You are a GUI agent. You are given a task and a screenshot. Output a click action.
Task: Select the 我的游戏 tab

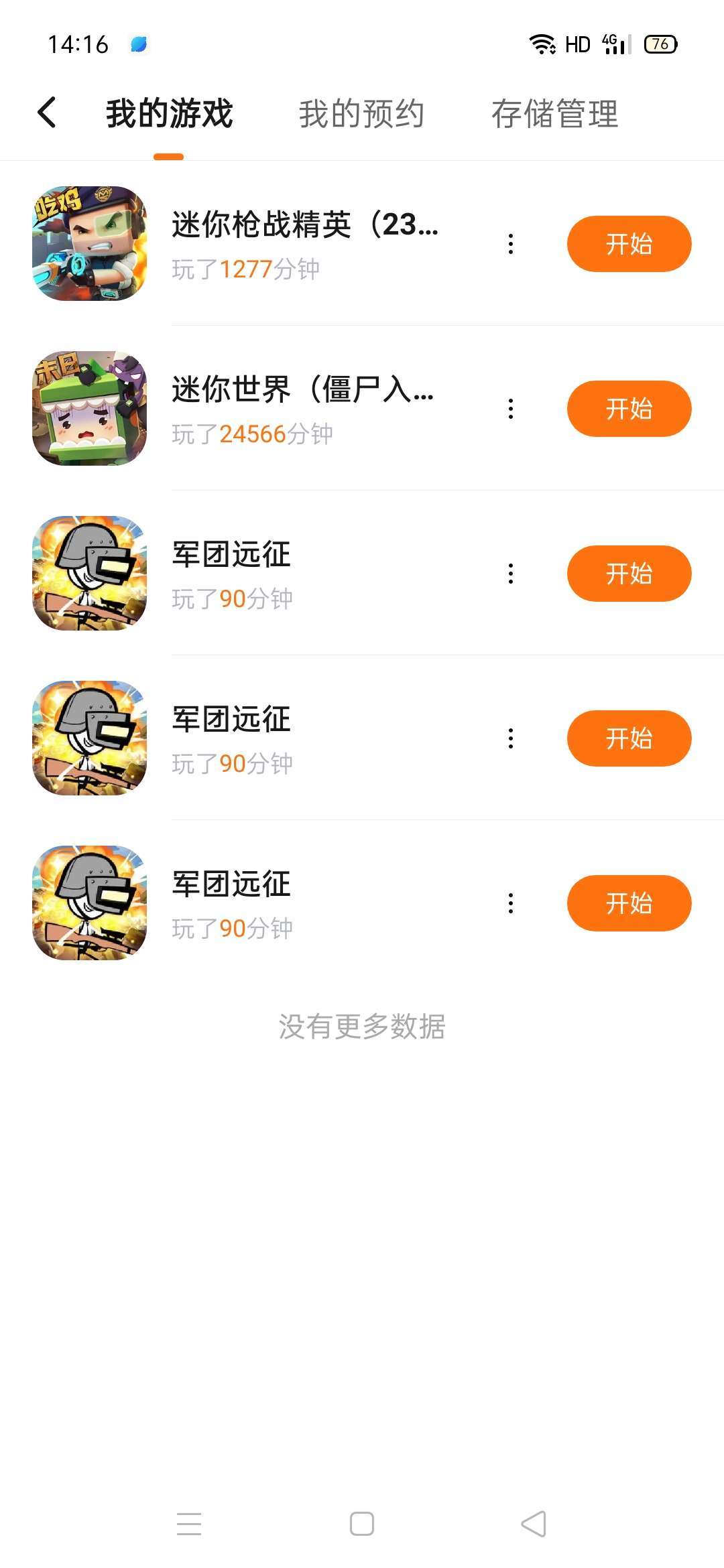coord(169,113)
